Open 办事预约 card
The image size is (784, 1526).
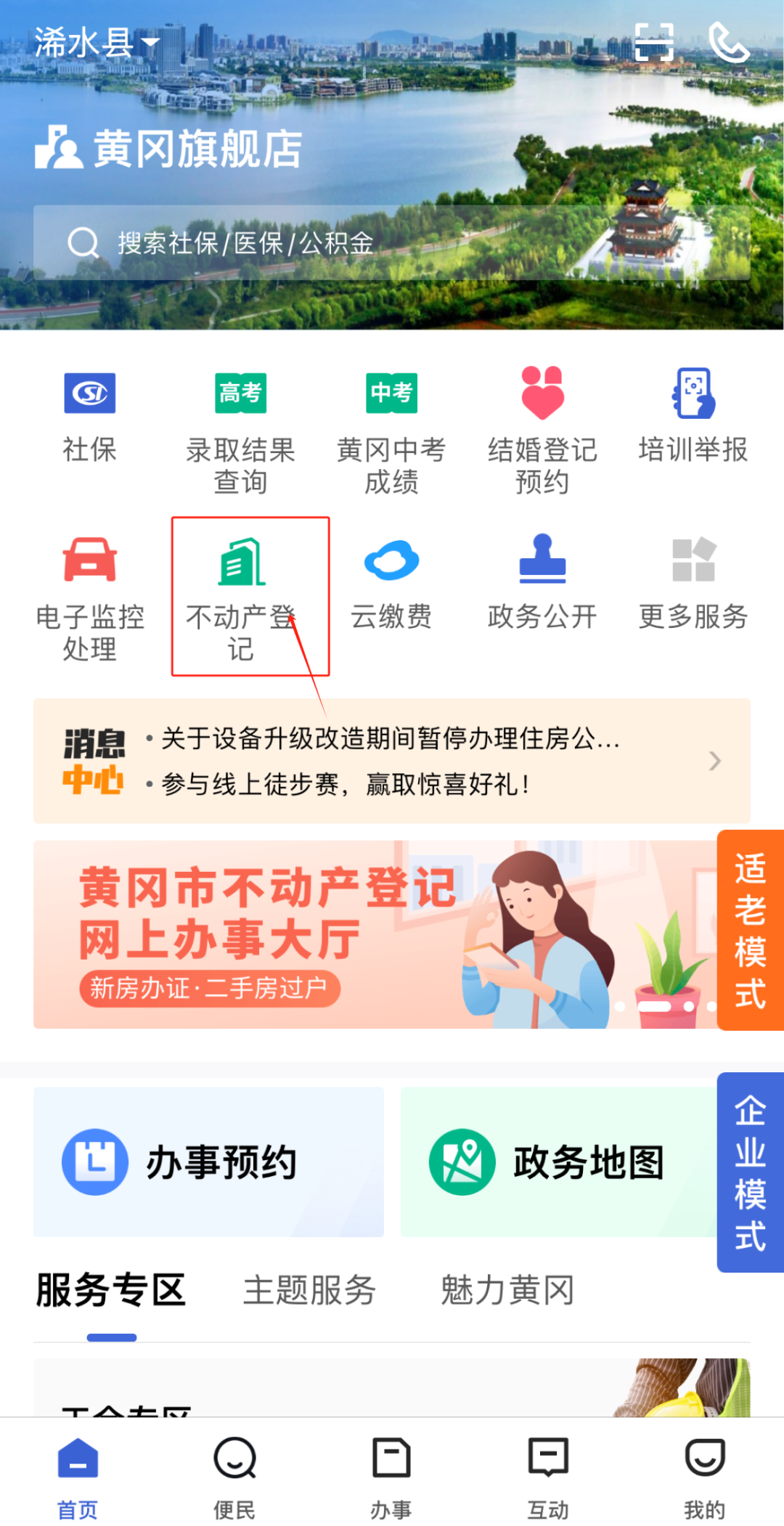coord(208,1162)
